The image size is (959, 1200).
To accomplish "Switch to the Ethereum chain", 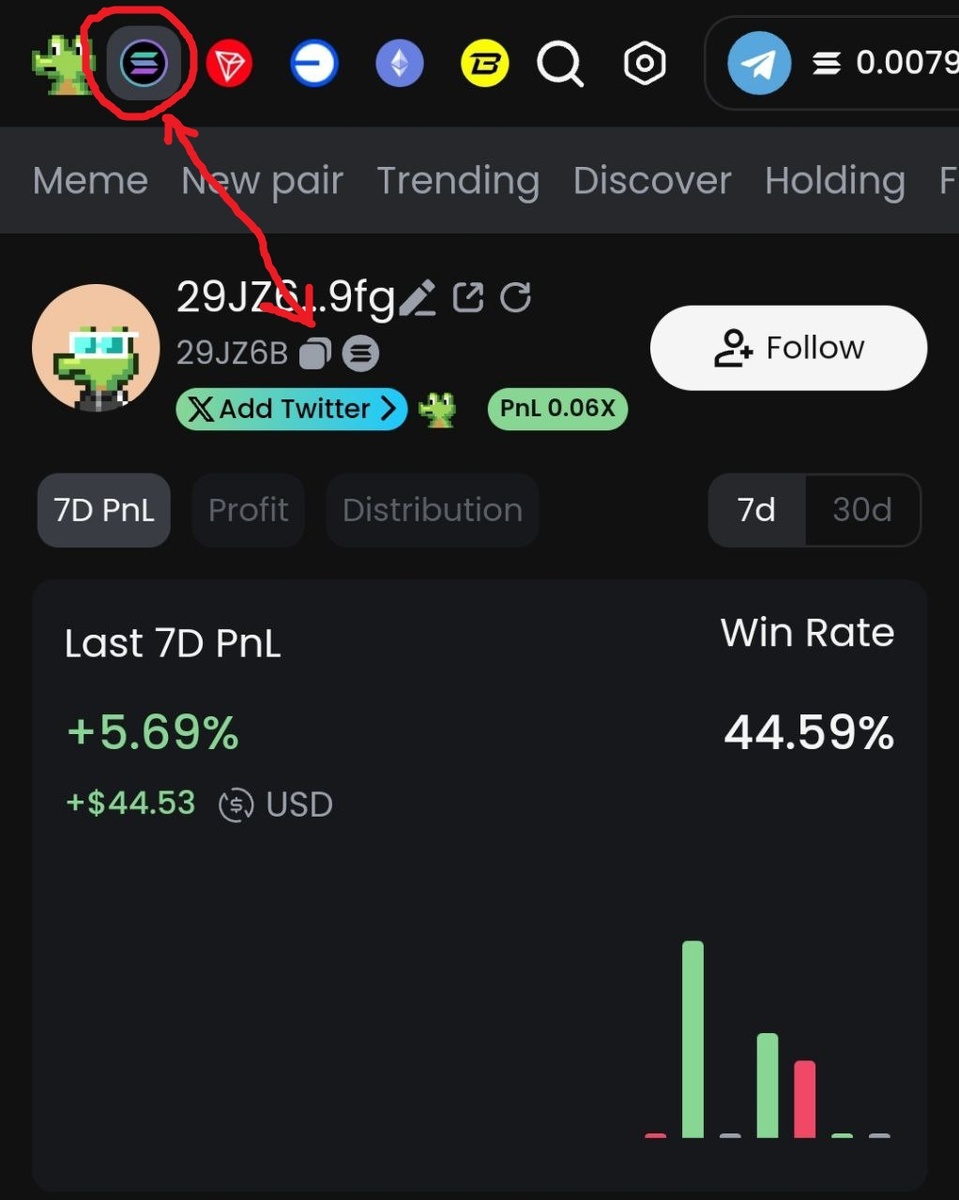I will tap(399, 65).
